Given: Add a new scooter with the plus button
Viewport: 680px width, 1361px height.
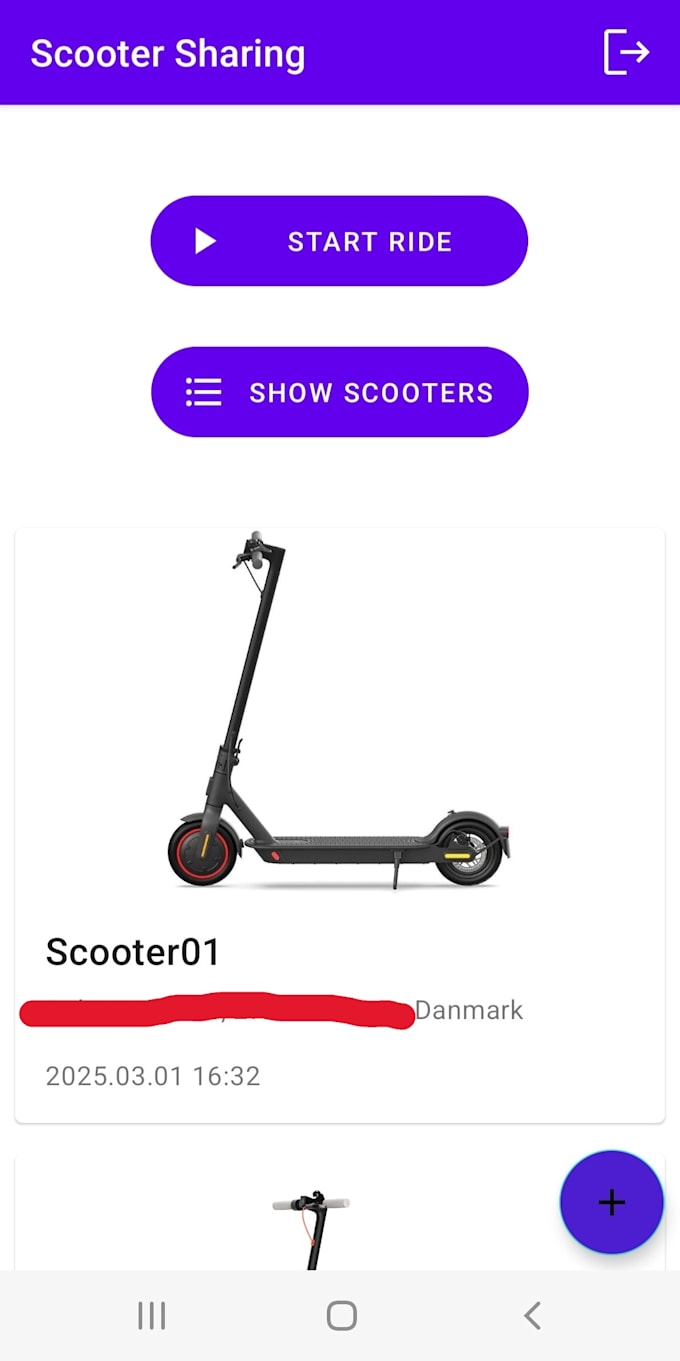Looking at the screenshot, I should [x=611, y=1202].
